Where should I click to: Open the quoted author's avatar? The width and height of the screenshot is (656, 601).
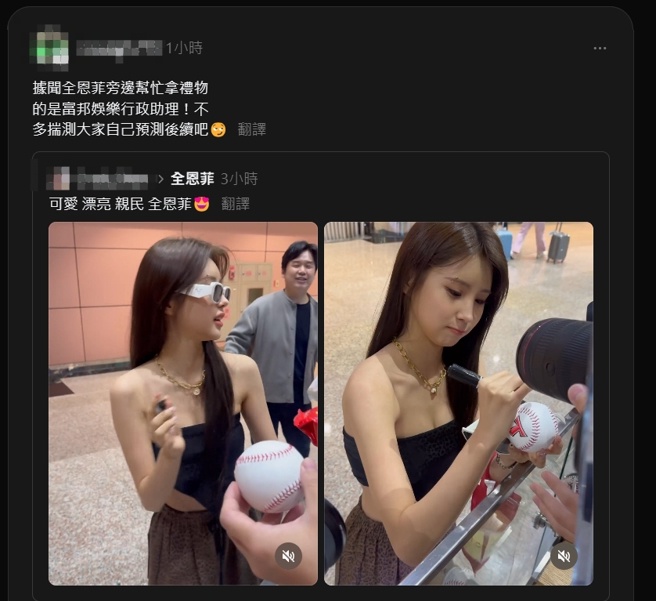tap(60, 179)
